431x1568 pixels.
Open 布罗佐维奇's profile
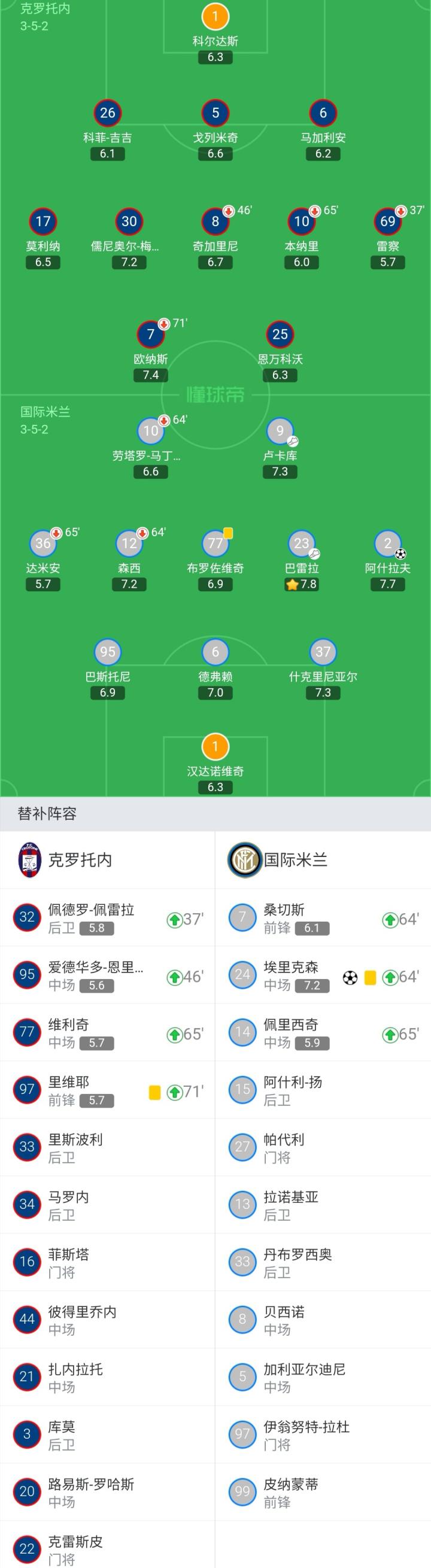pos(215,543)
